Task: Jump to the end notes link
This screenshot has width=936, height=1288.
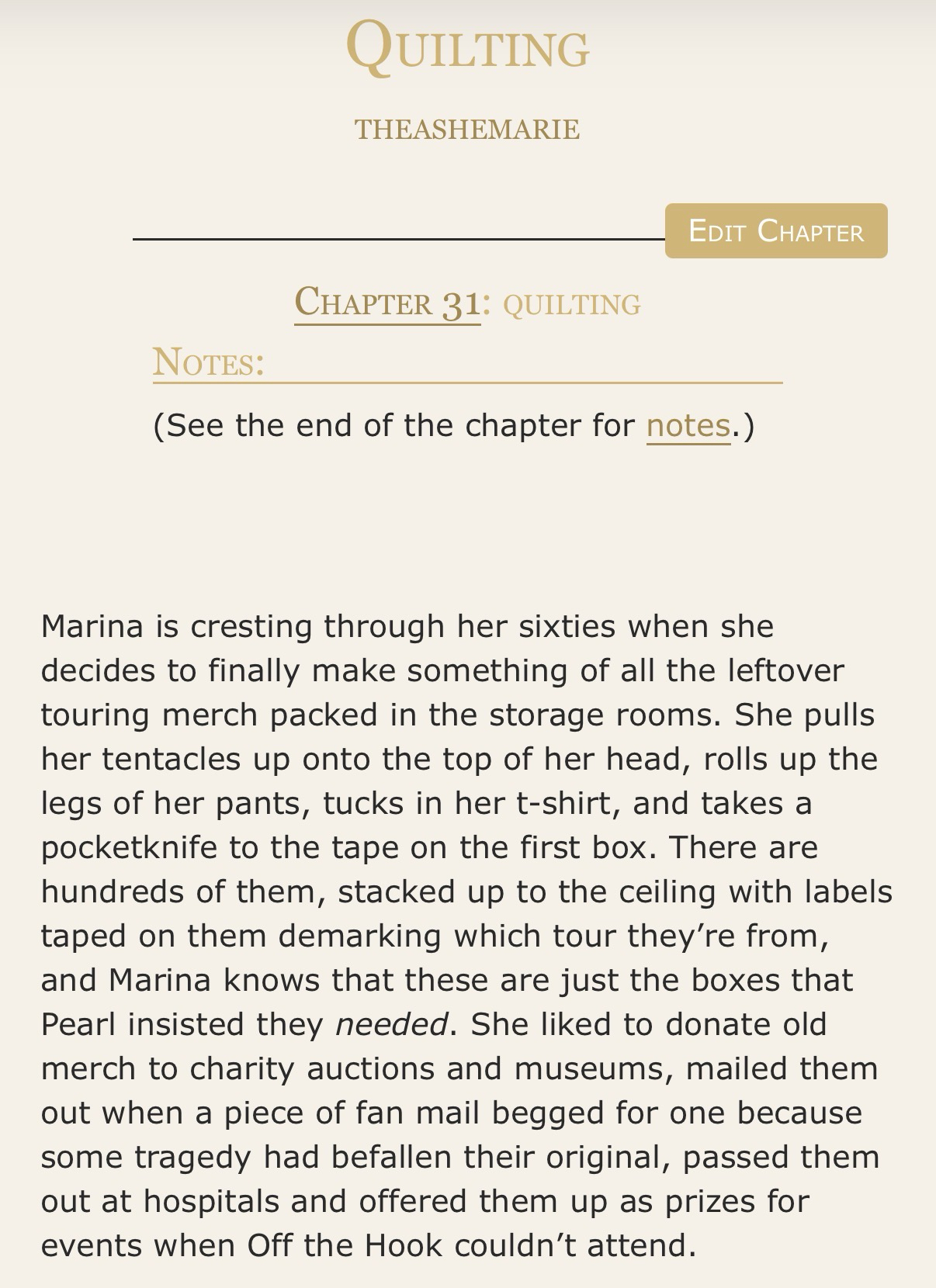Action: pos(688,425)
